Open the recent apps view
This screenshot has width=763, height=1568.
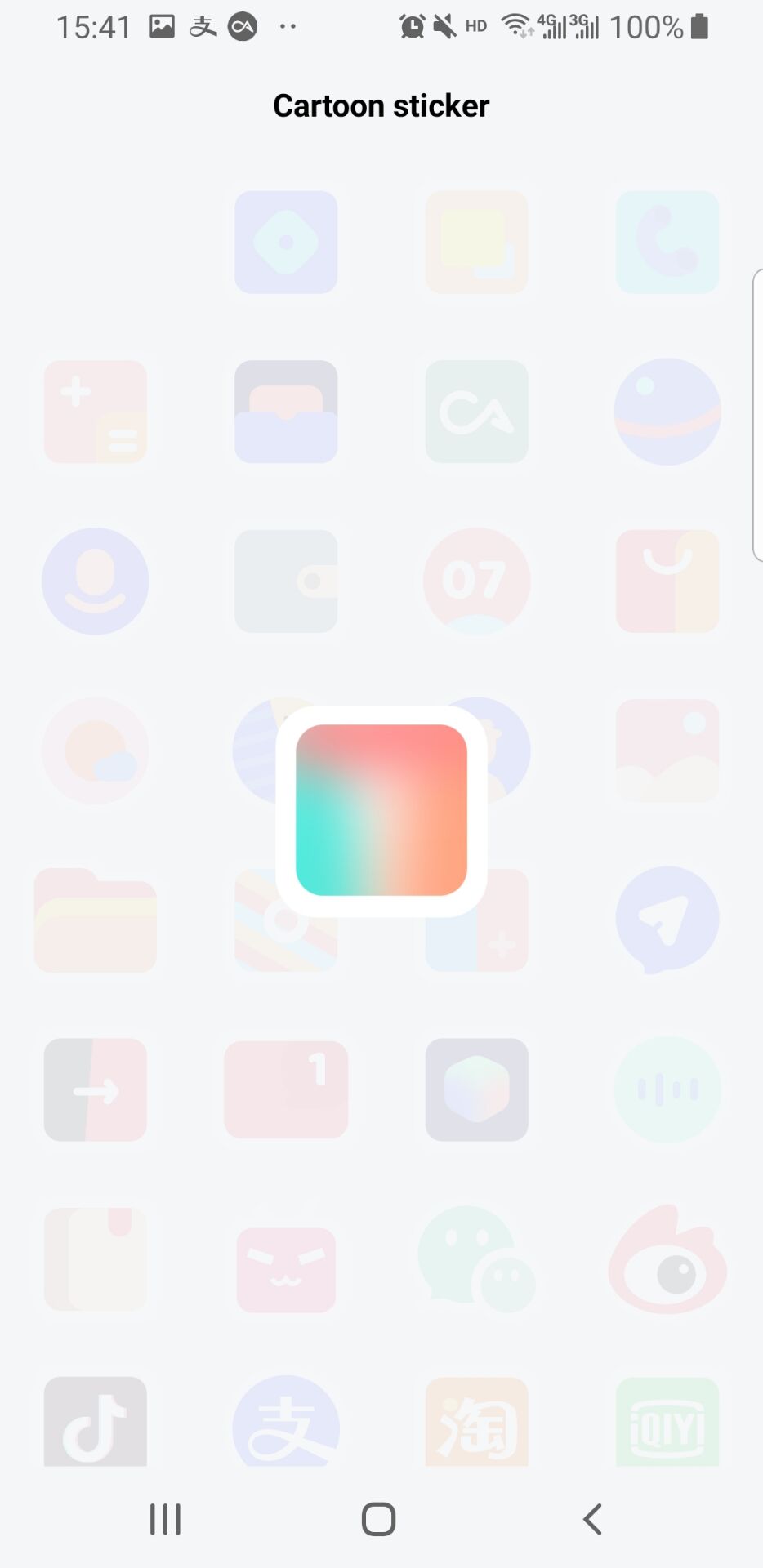point(165,1520)
